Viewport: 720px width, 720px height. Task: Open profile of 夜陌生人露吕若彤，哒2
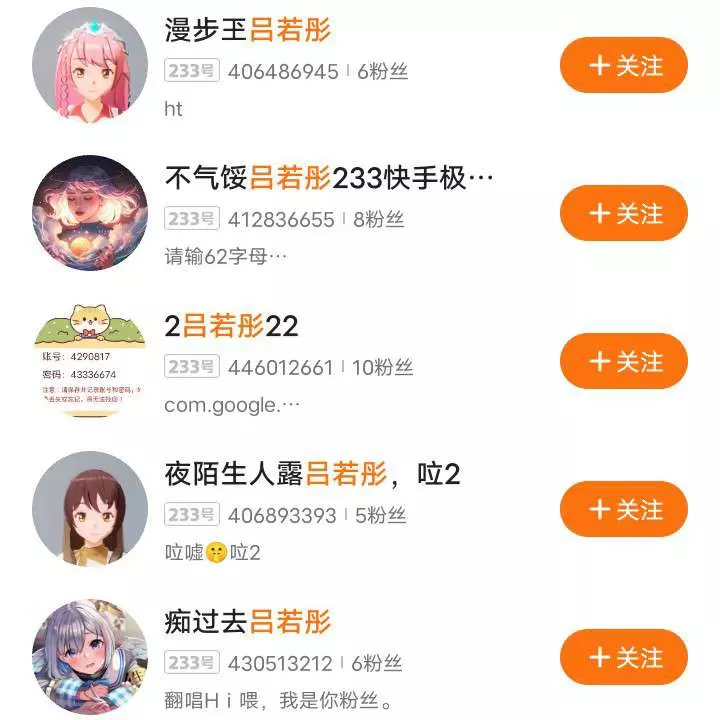click(x=311, y=473)
